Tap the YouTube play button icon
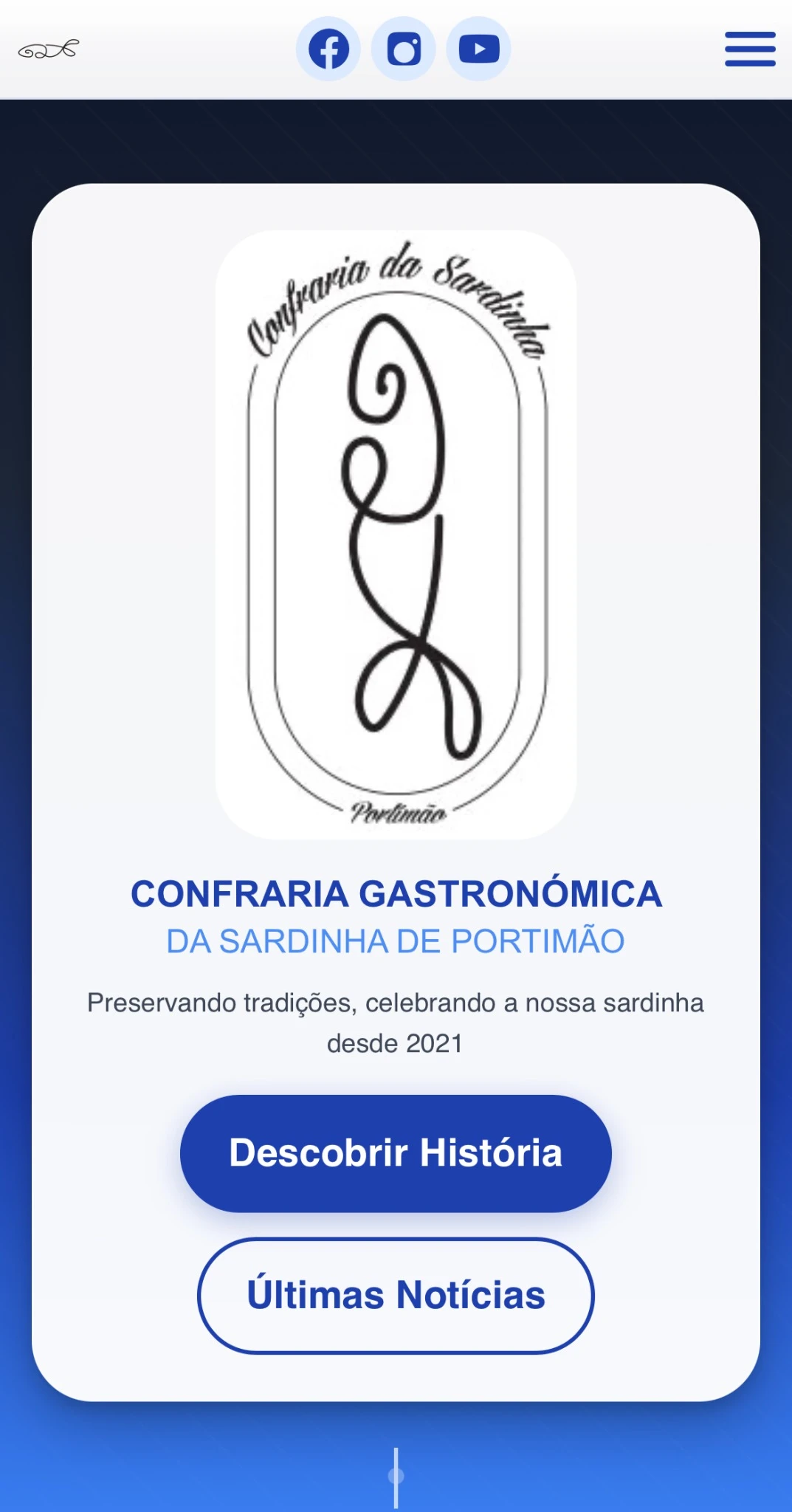The image size is (792, 1512). click(x=479, y=49)
